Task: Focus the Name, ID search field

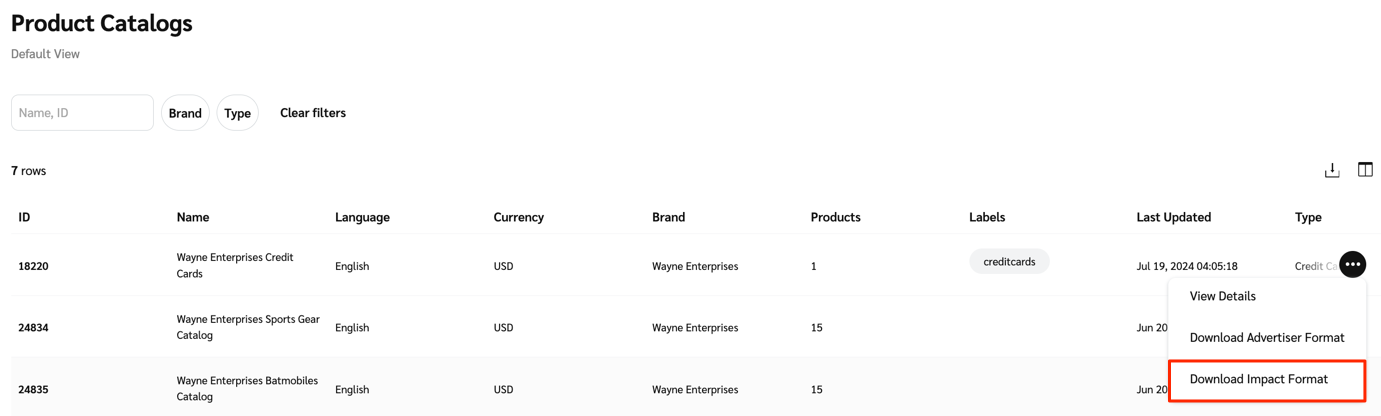Action: coord(82,113)
